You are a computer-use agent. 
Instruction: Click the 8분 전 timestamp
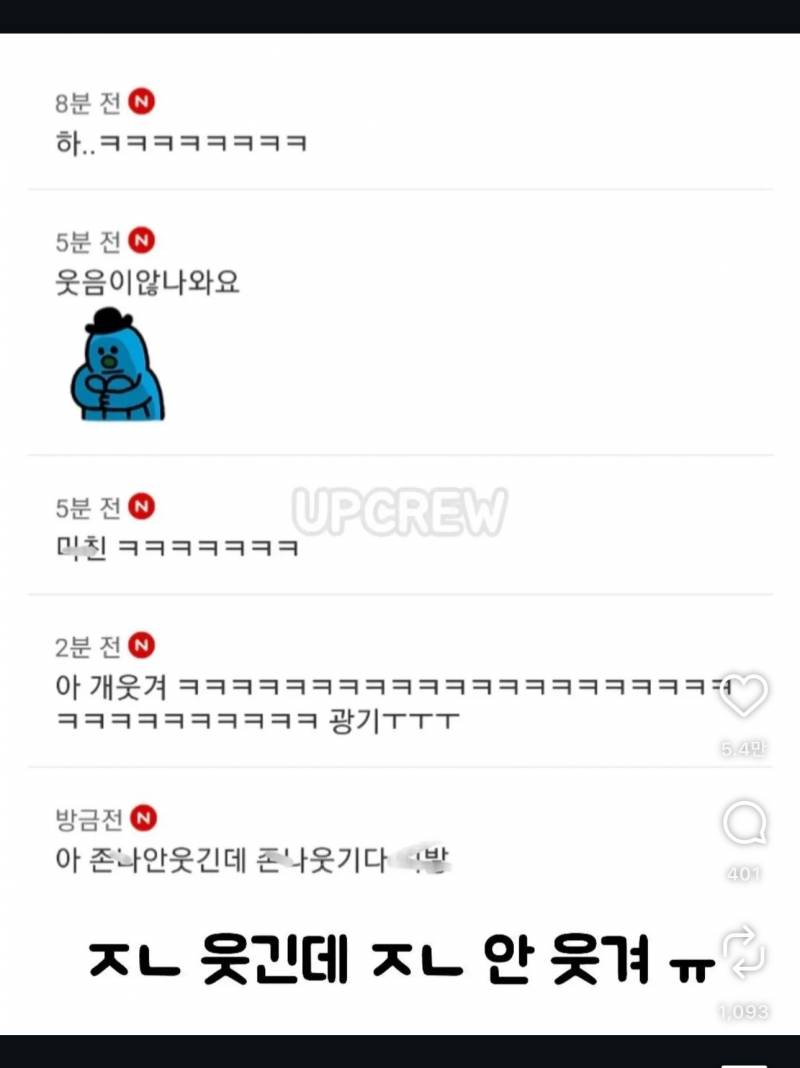pos(85,103)
